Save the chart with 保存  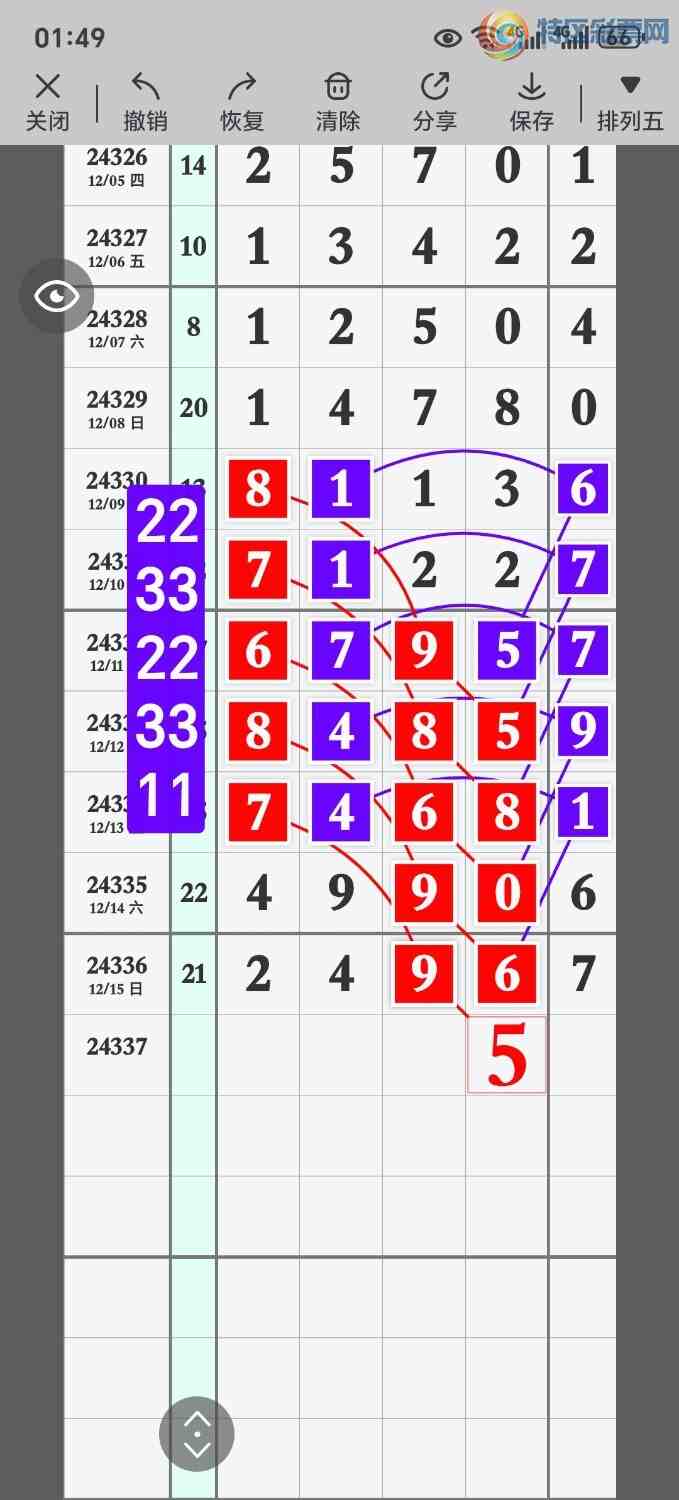pyautogui.click(x=531, y=102)
